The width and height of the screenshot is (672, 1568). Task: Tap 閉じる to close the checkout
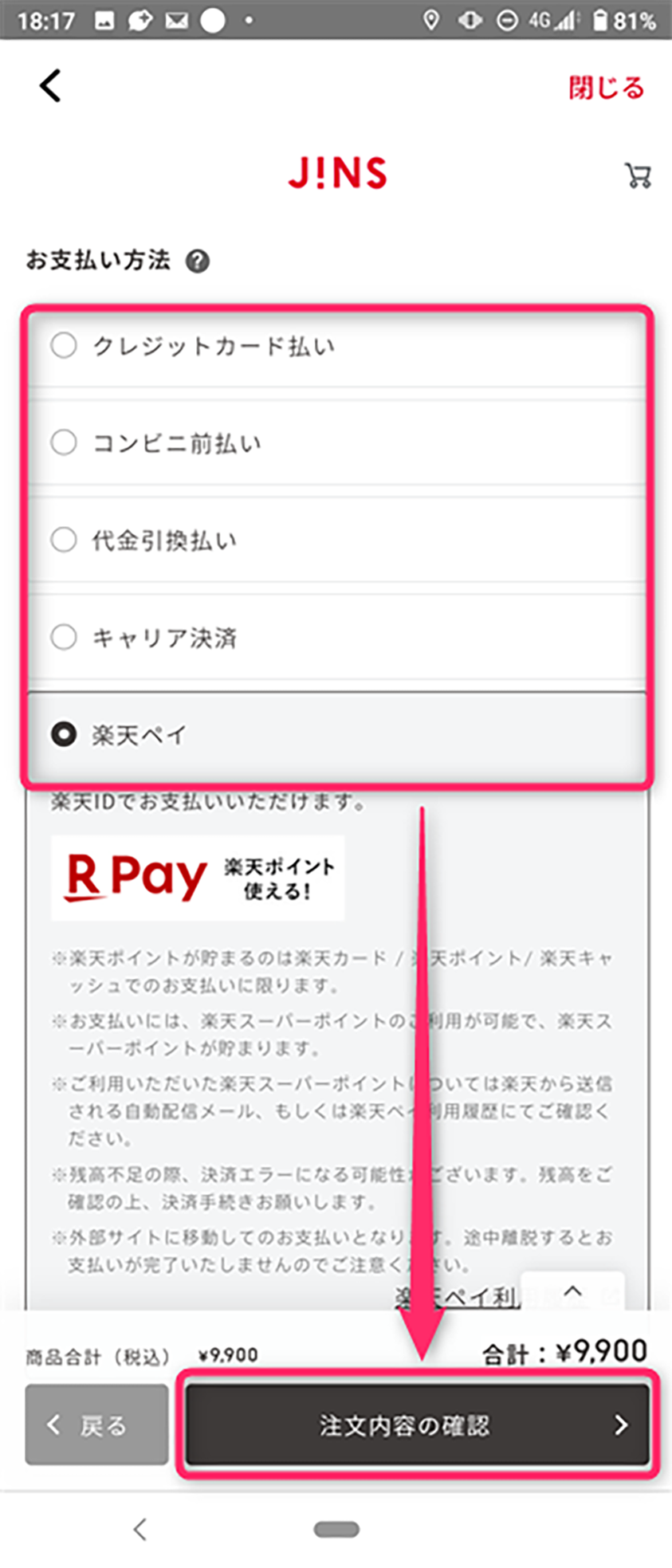click(606, 87)
